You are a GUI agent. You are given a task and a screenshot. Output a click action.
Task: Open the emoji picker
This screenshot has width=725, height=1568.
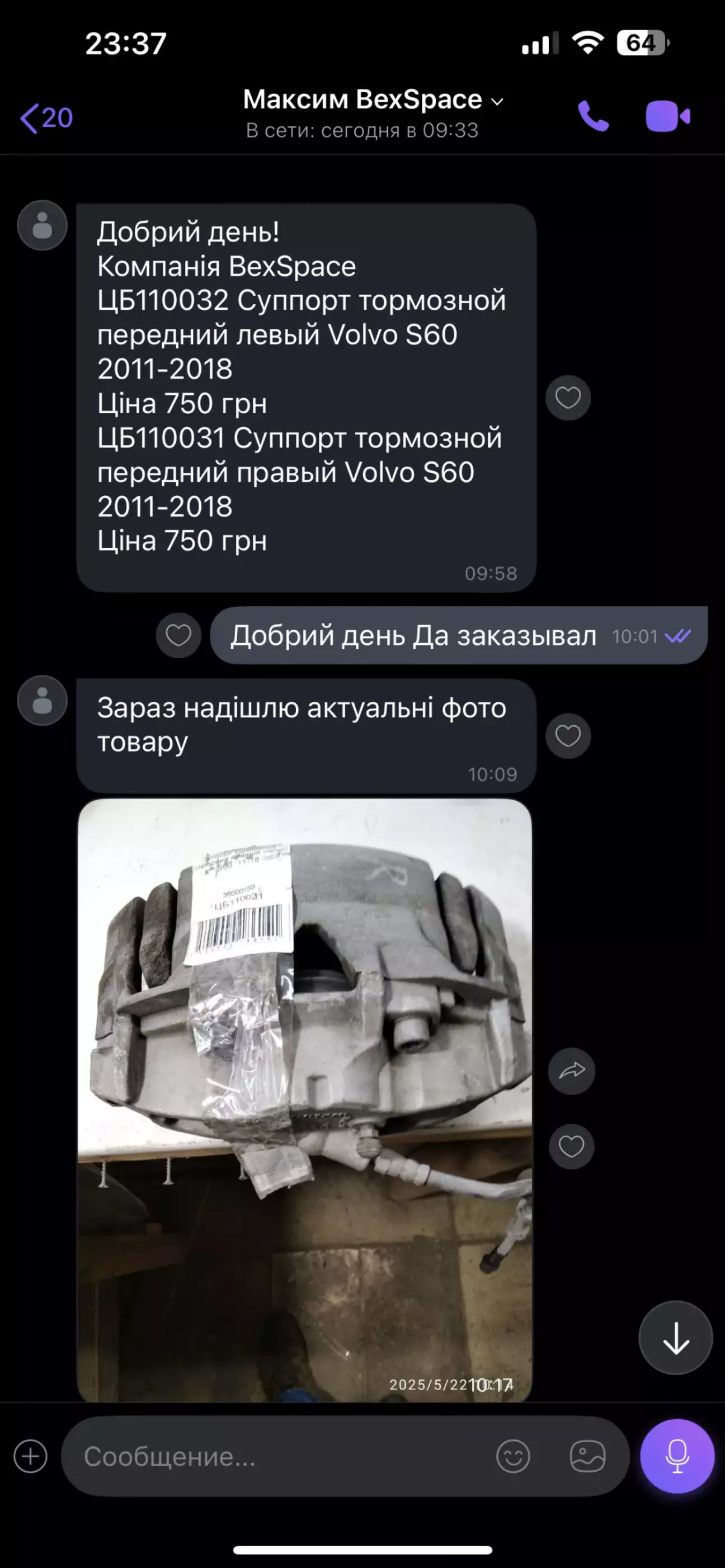click(x=513, y=1457)
